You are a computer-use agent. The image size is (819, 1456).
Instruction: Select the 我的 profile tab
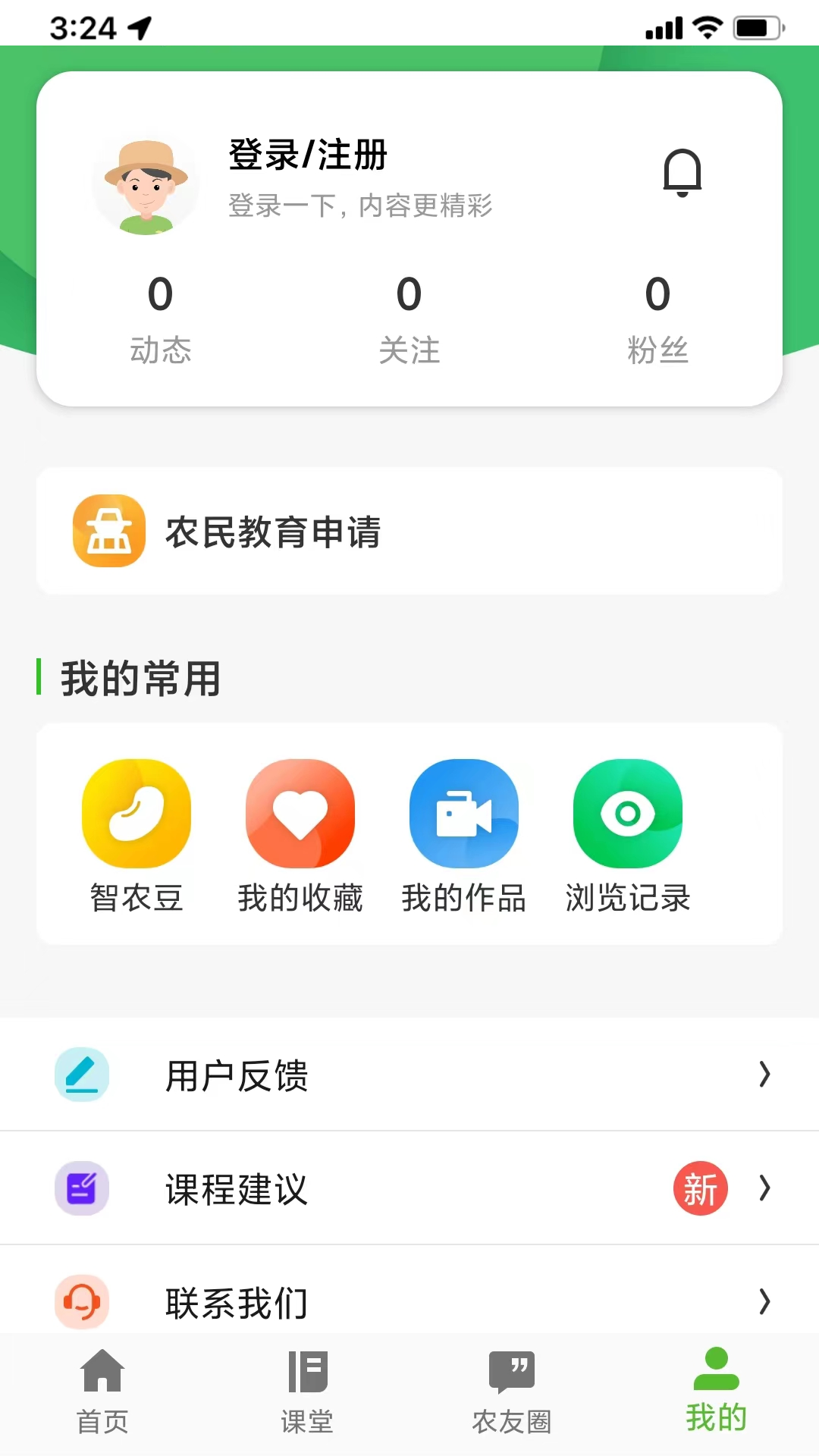[715, 1395]
